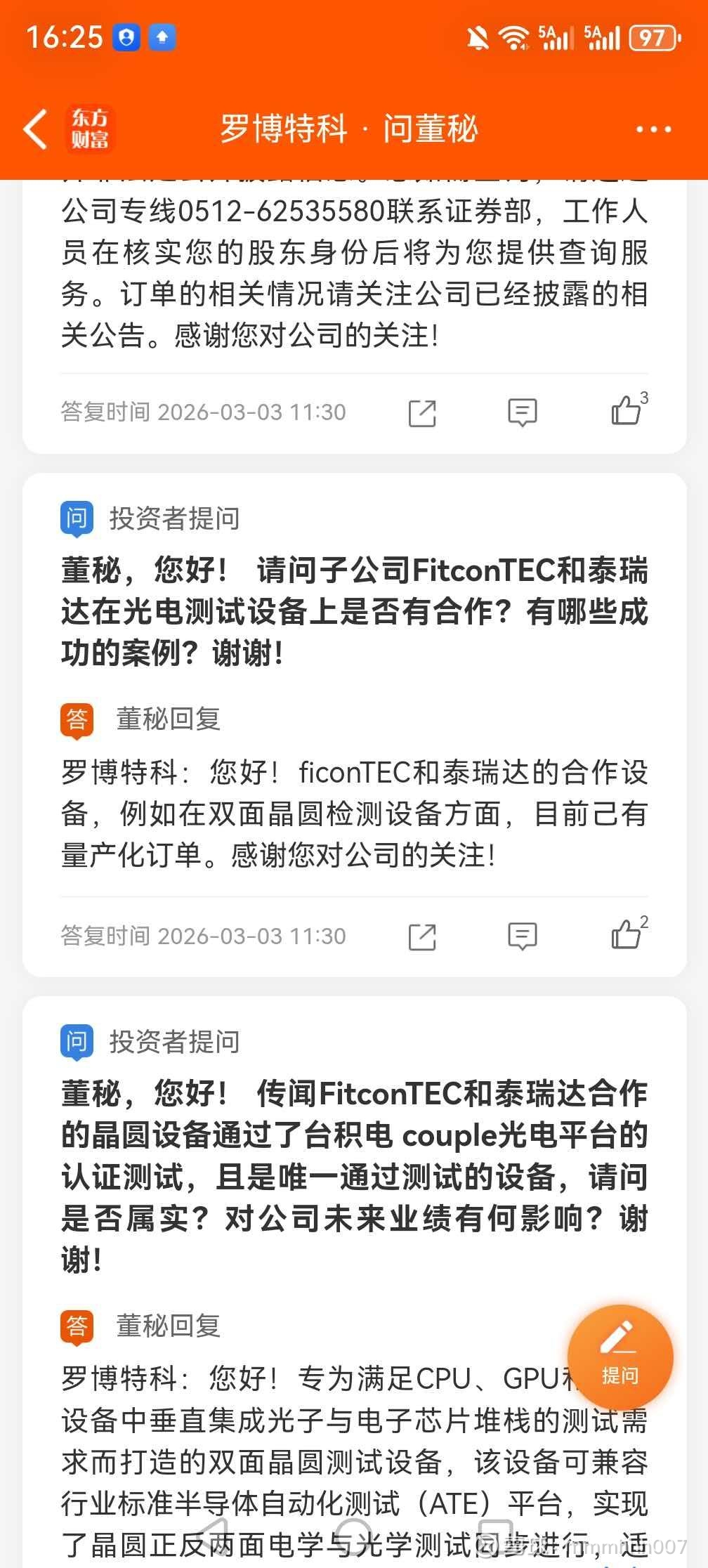
Task: Open the question about 光电测试设备 cooperation
Action: pyautogui.click(x=354, y=611)
